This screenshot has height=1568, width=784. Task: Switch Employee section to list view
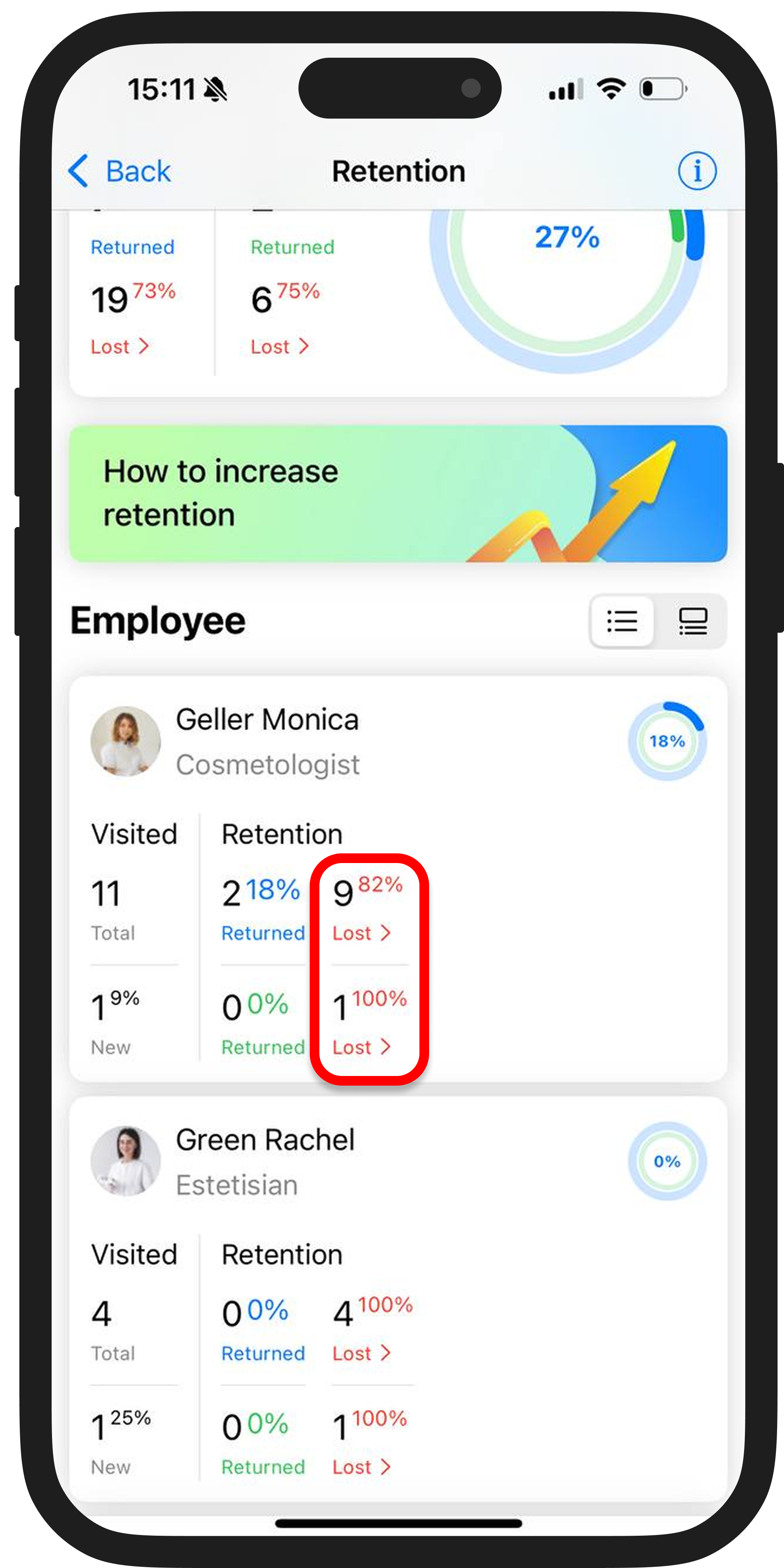click(622, 621)
